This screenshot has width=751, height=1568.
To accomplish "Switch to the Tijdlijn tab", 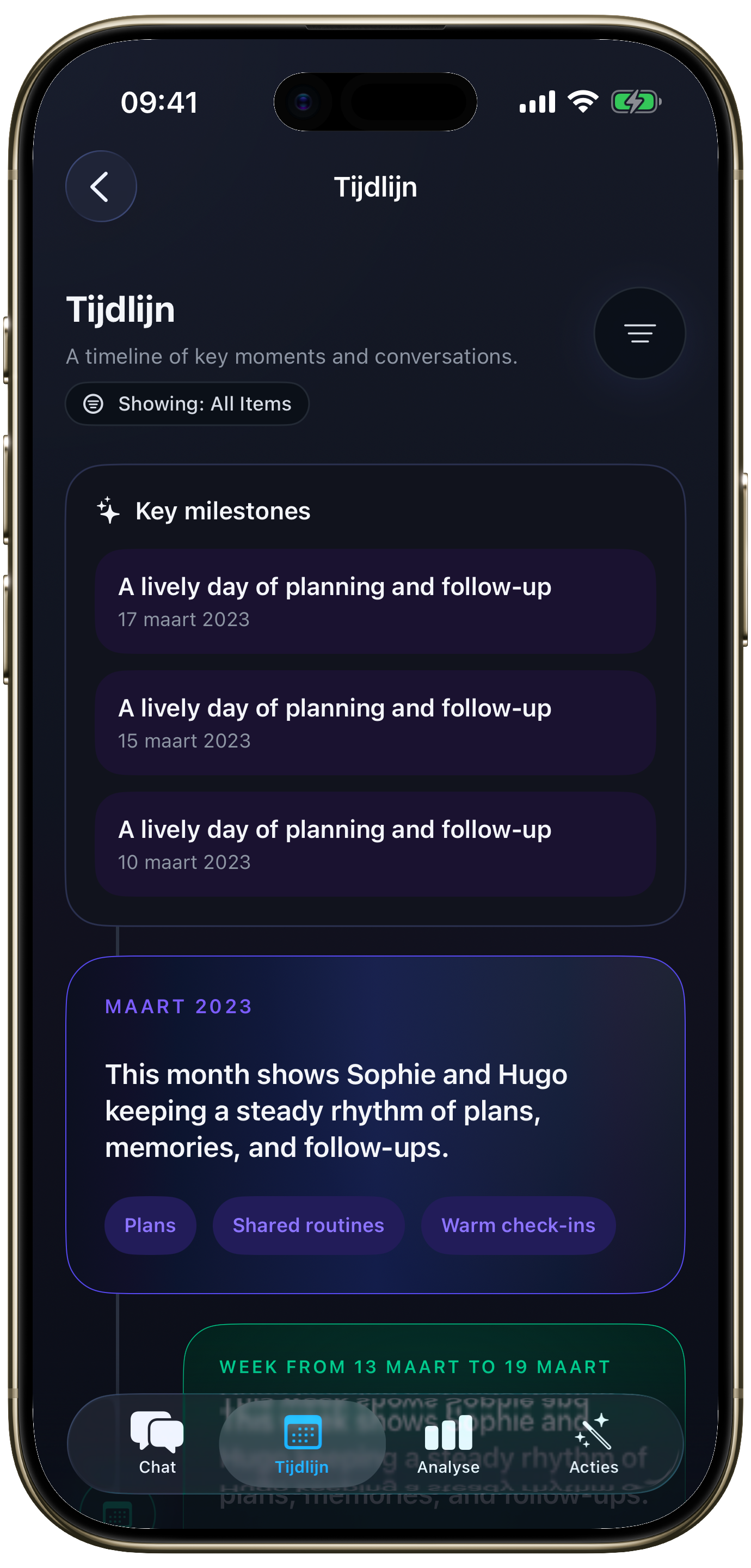I will click(x=302, y=1444).
